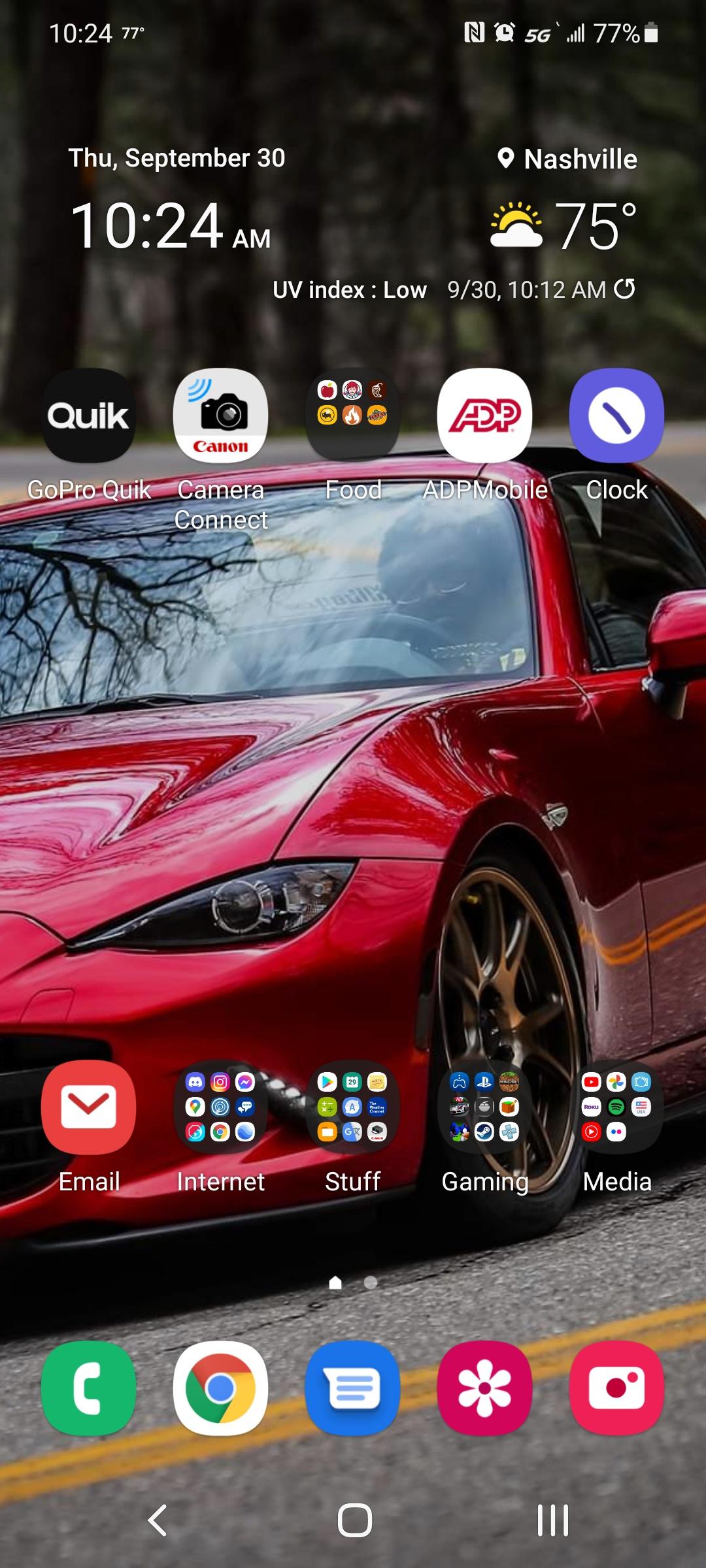Expand the Media folder

tap(616, 1107)
